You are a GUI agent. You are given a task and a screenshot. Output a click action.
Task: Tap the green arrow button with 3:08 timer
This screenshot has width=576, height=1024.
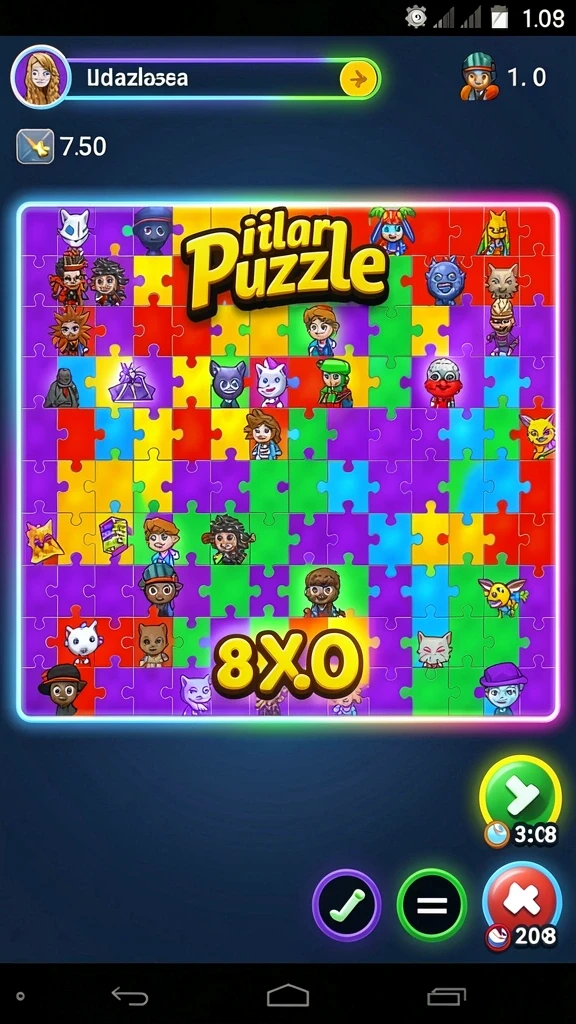pyautogui.click(x=520, y=796)
